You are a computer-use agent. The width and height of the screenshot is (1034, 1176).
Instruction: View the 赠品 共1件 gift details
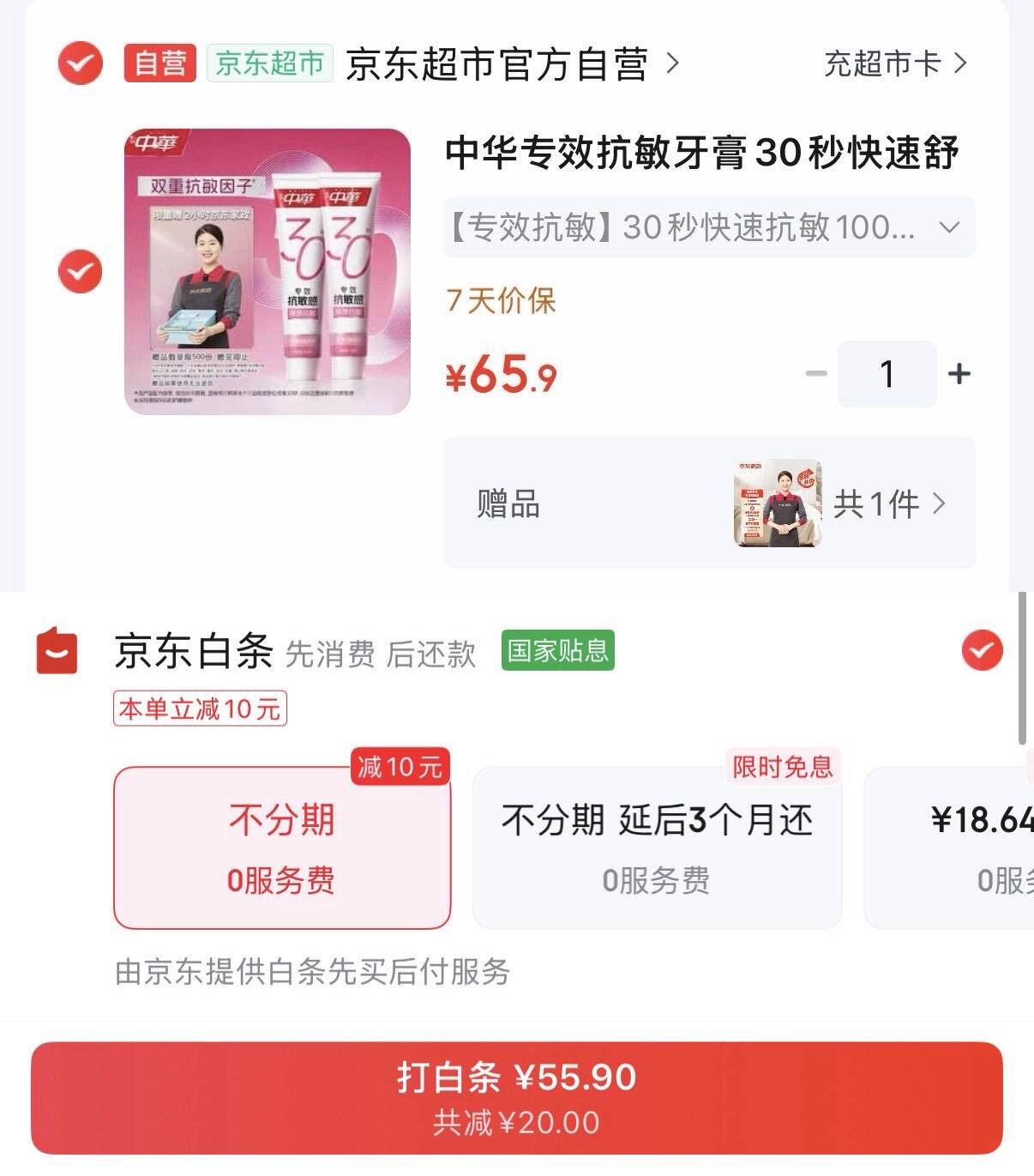tap(709, 503)
